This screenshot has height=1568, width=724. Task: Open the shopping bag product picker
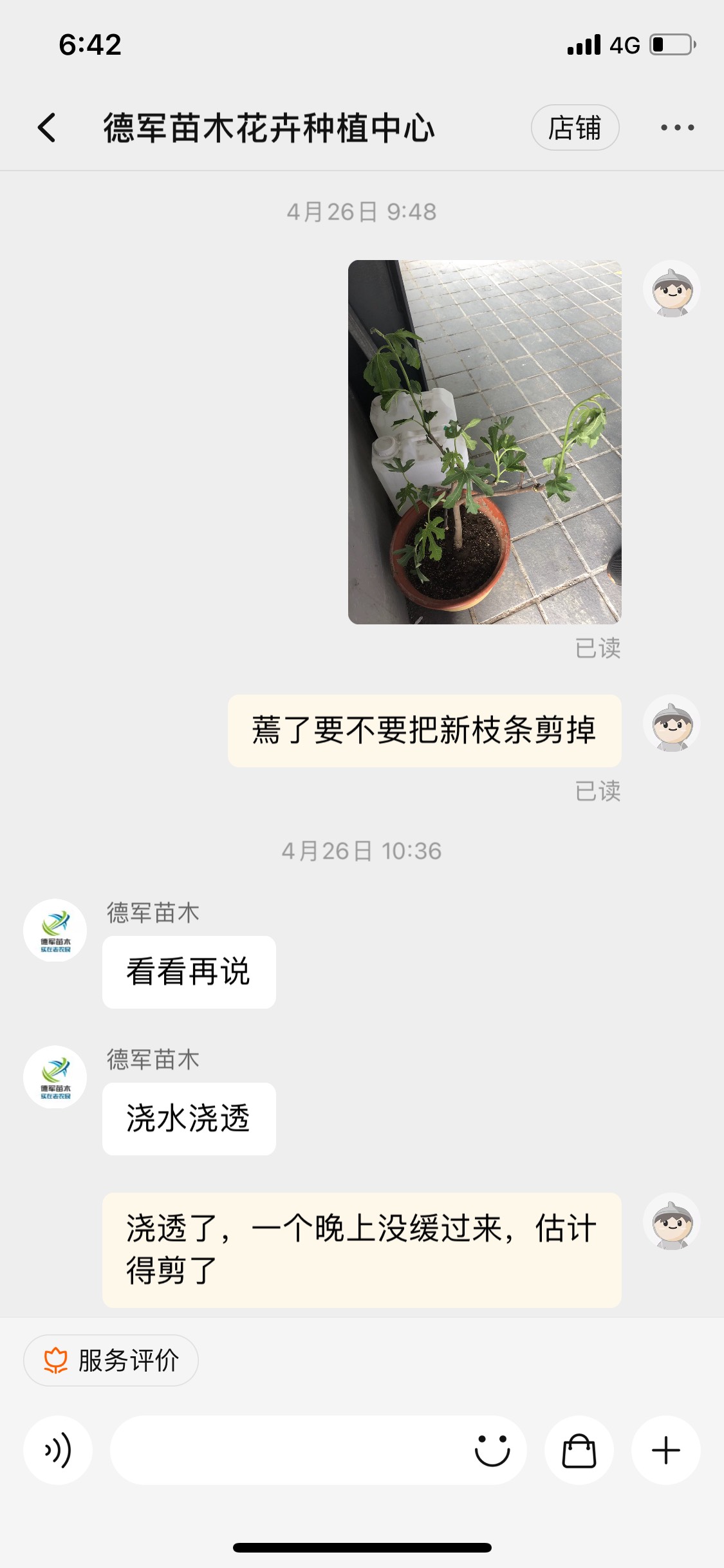tap(579, 1451)
